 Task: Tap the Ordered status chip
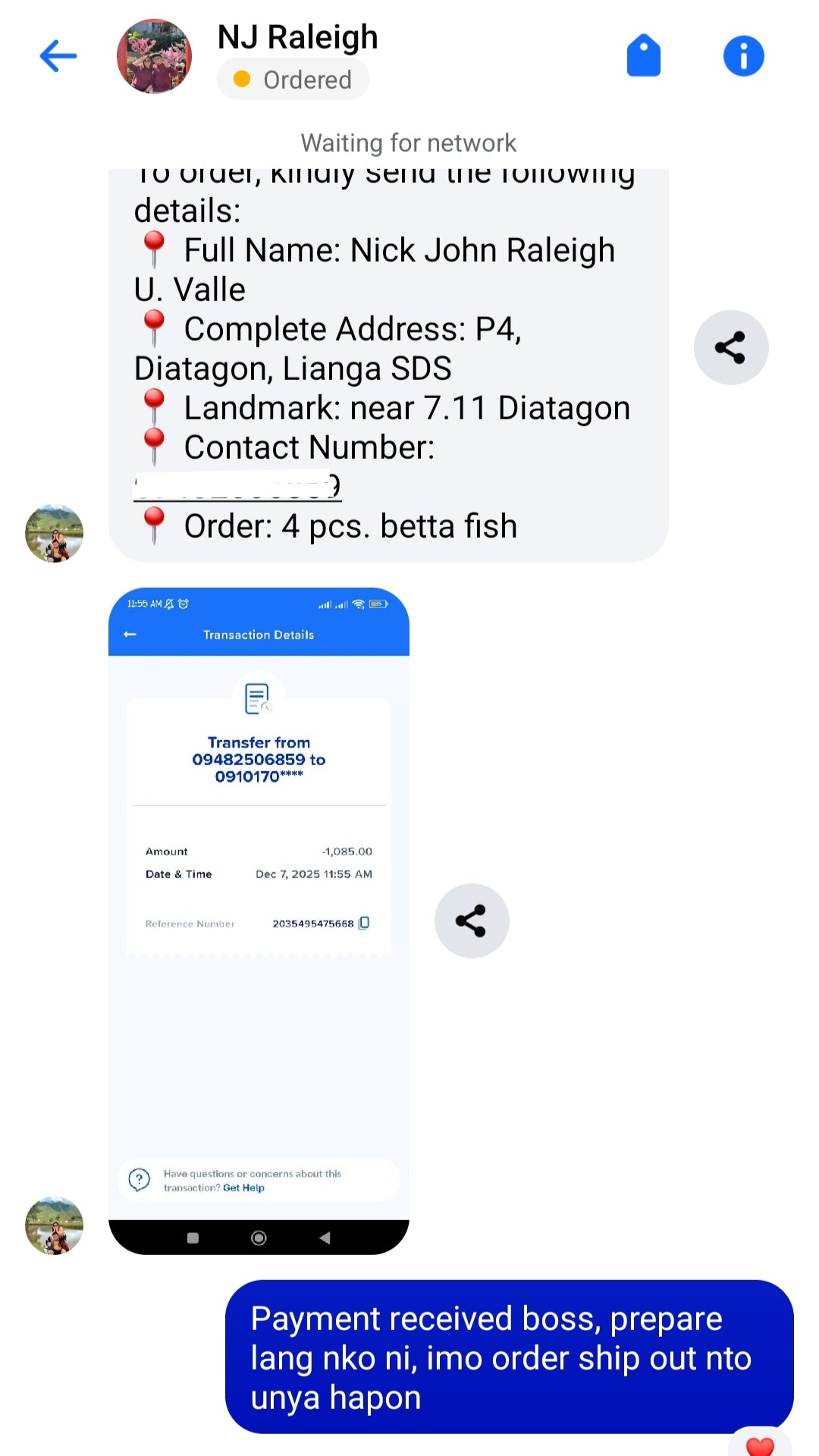[x=293, y=80]
